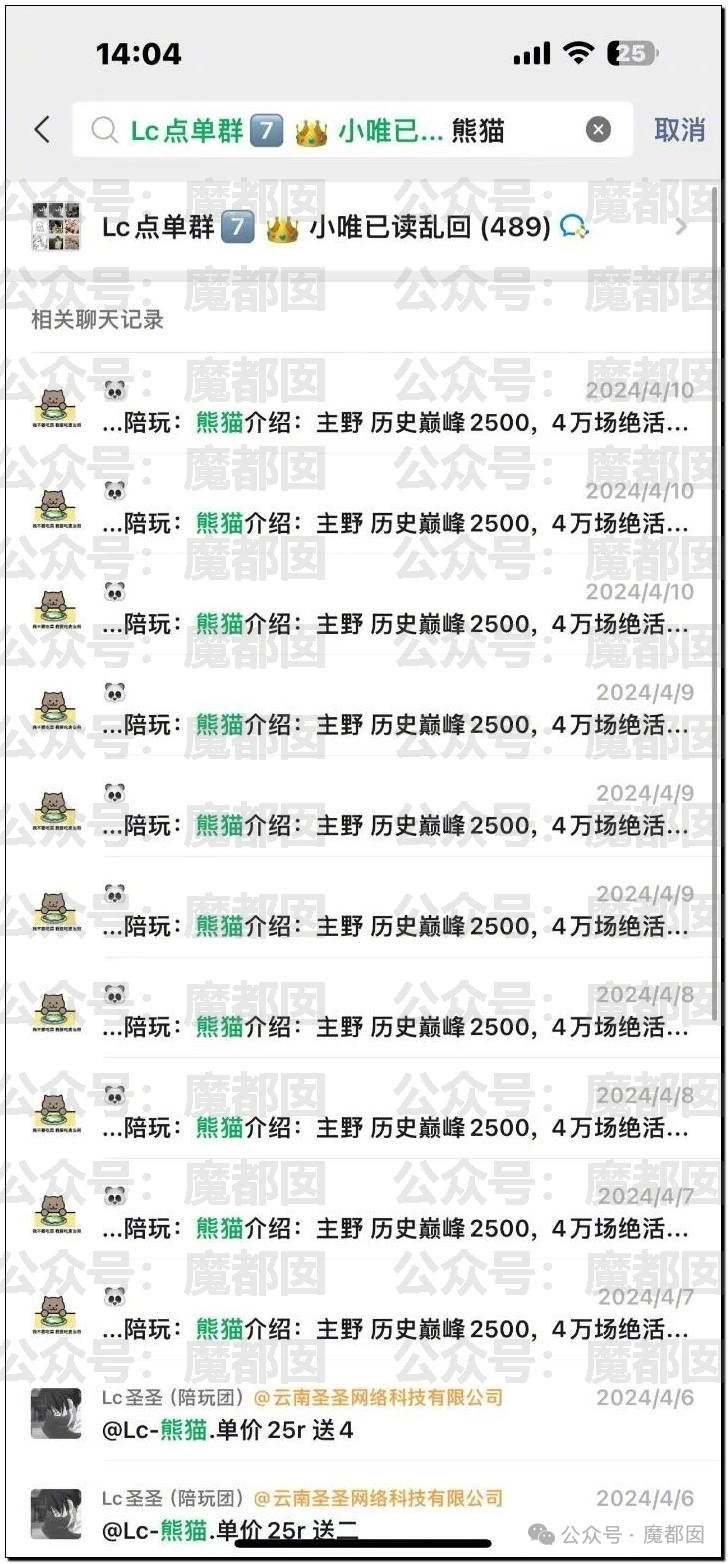
Task: Tap 取消 to cancel the search
Action: [x=680, y=130]
